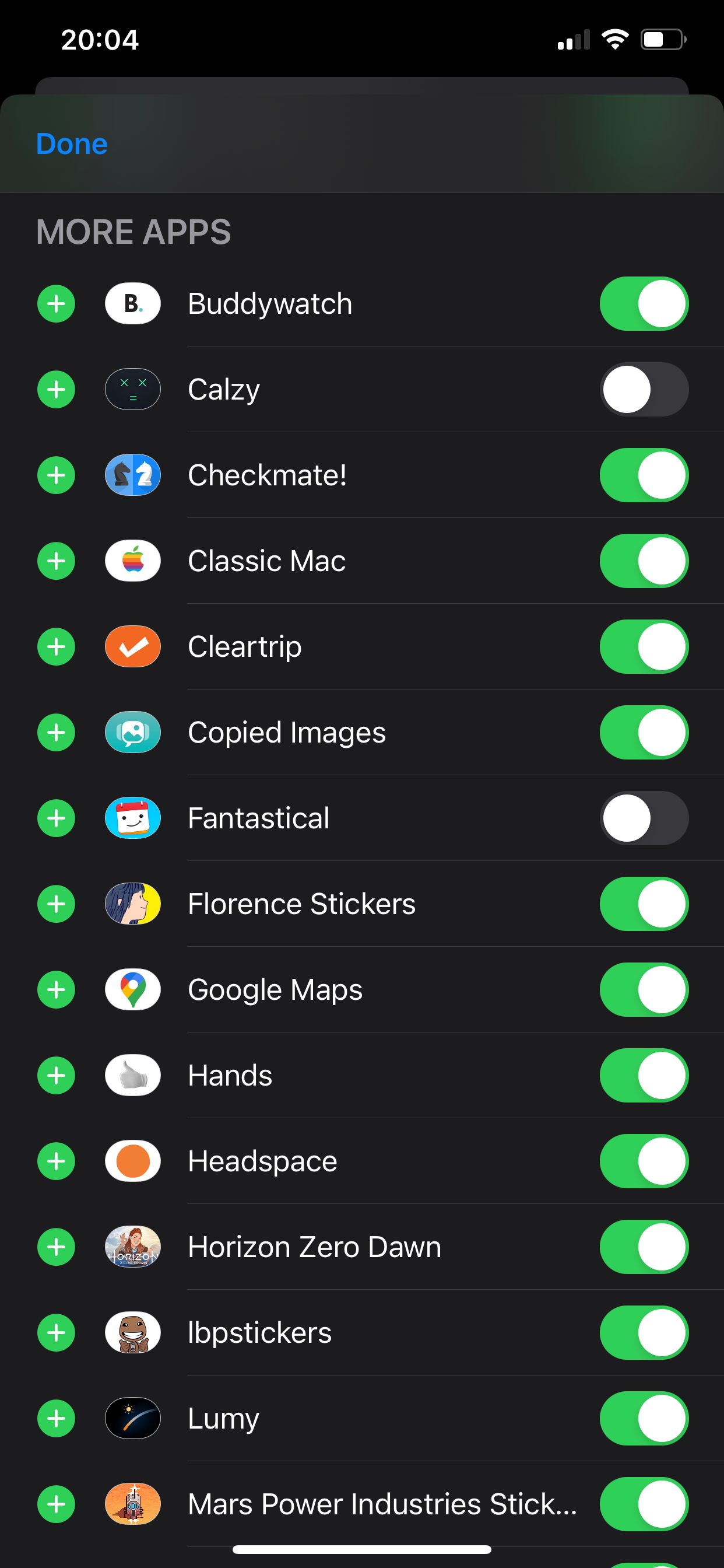This screenshot has height=1568, width=724.
Task: Turn on the Fantastical toggle
Action: tap(644, 818)
